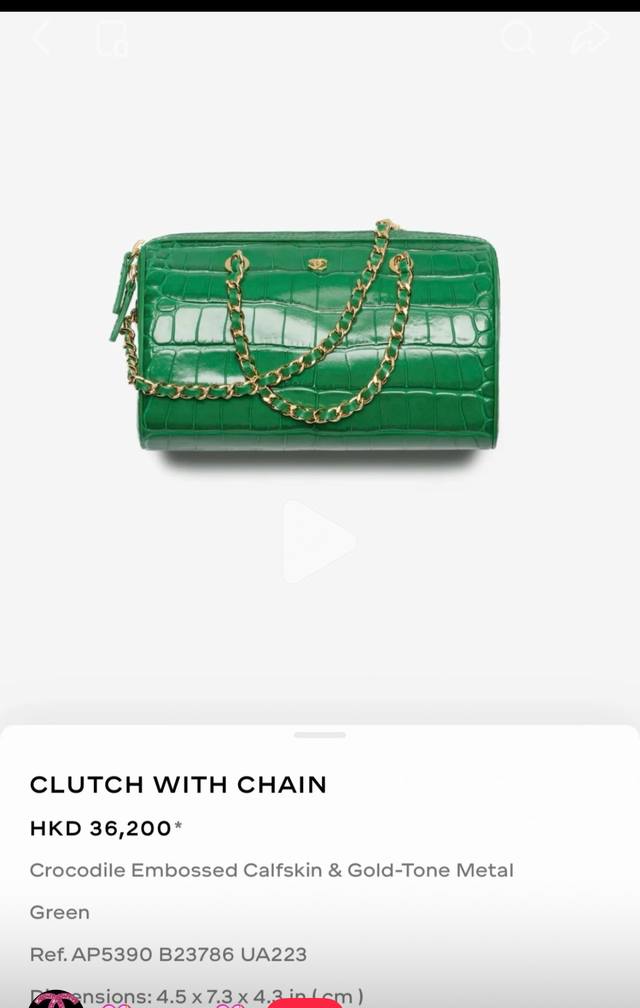
Task: Play the product video
Action: (318, 541)
